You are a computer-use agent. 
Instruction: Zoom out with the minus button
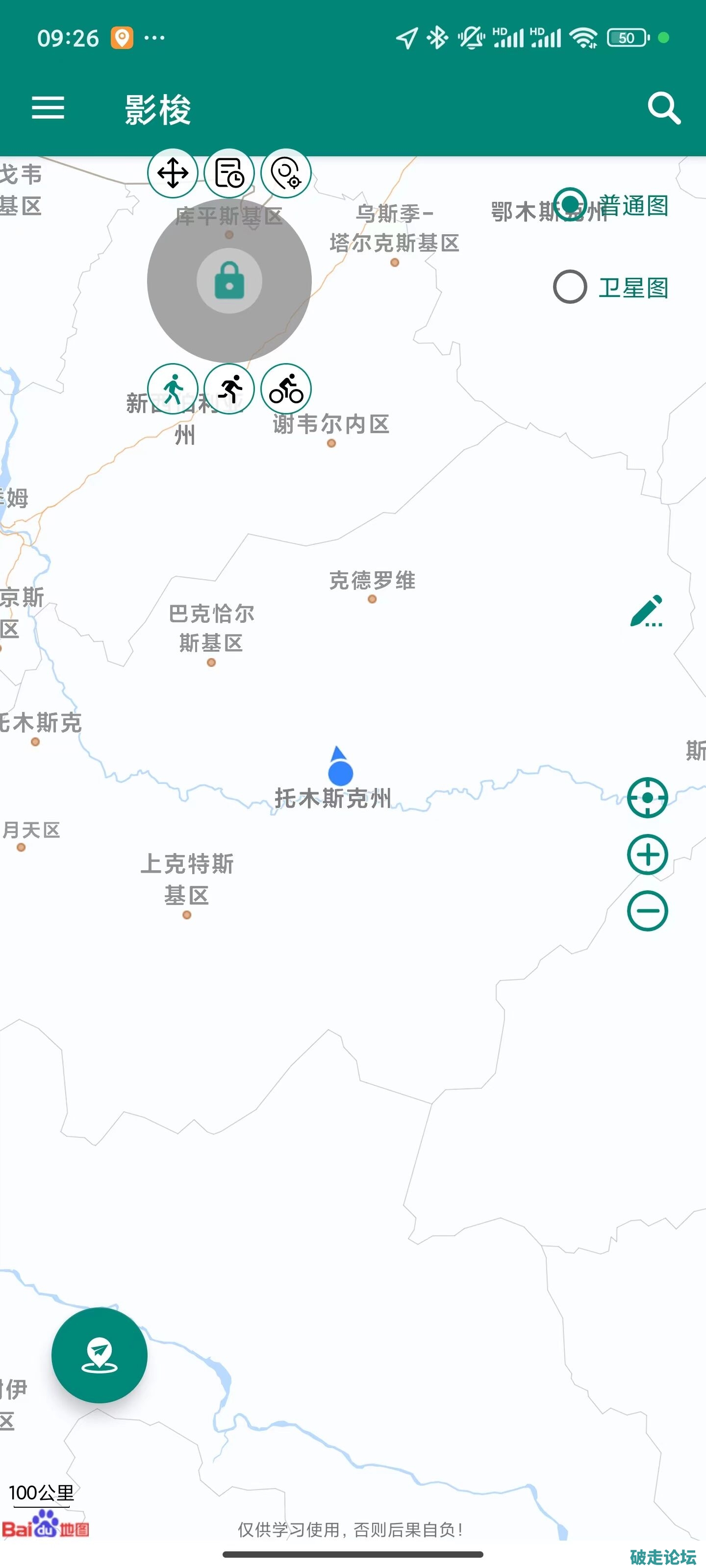[647, 910]
